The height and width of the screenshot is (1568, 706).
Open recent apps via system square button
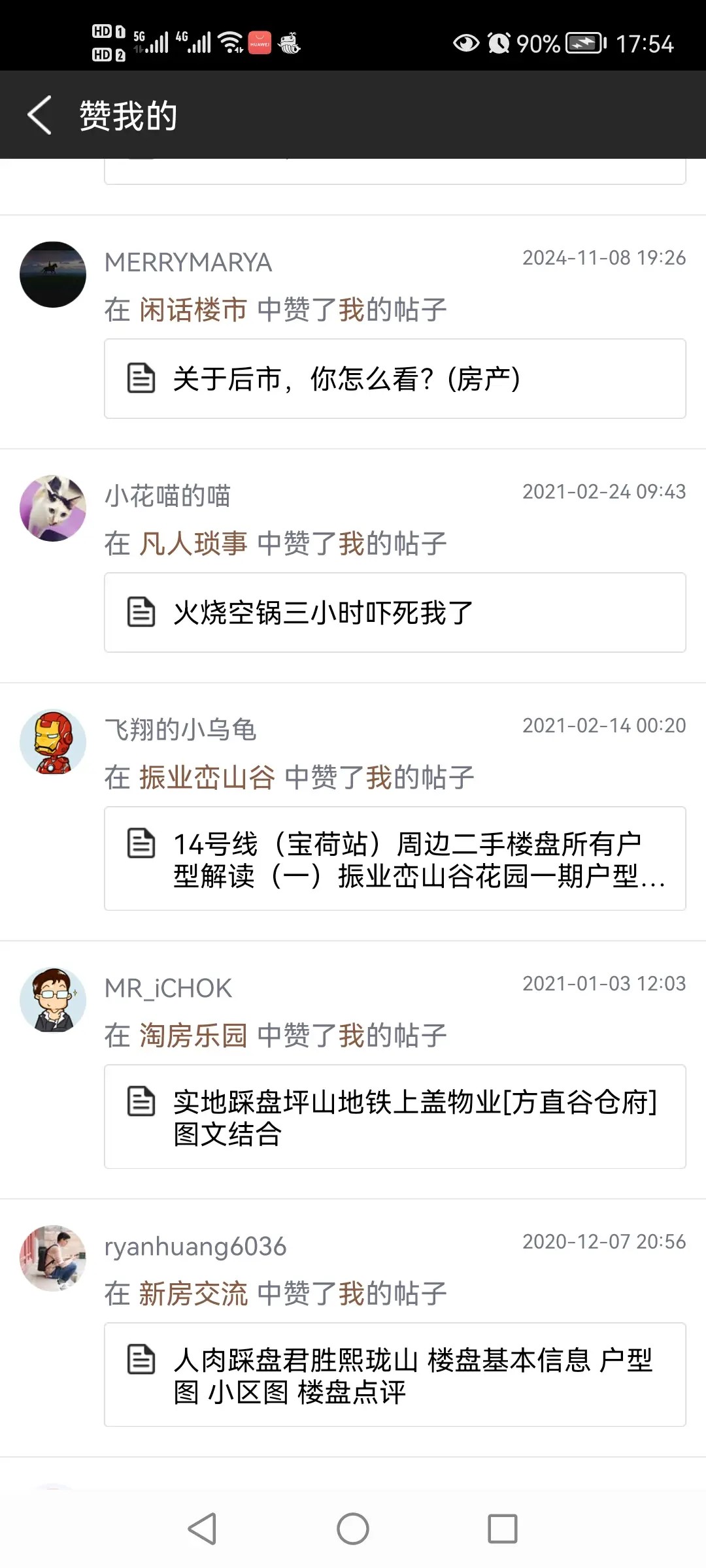point(502,1529)
